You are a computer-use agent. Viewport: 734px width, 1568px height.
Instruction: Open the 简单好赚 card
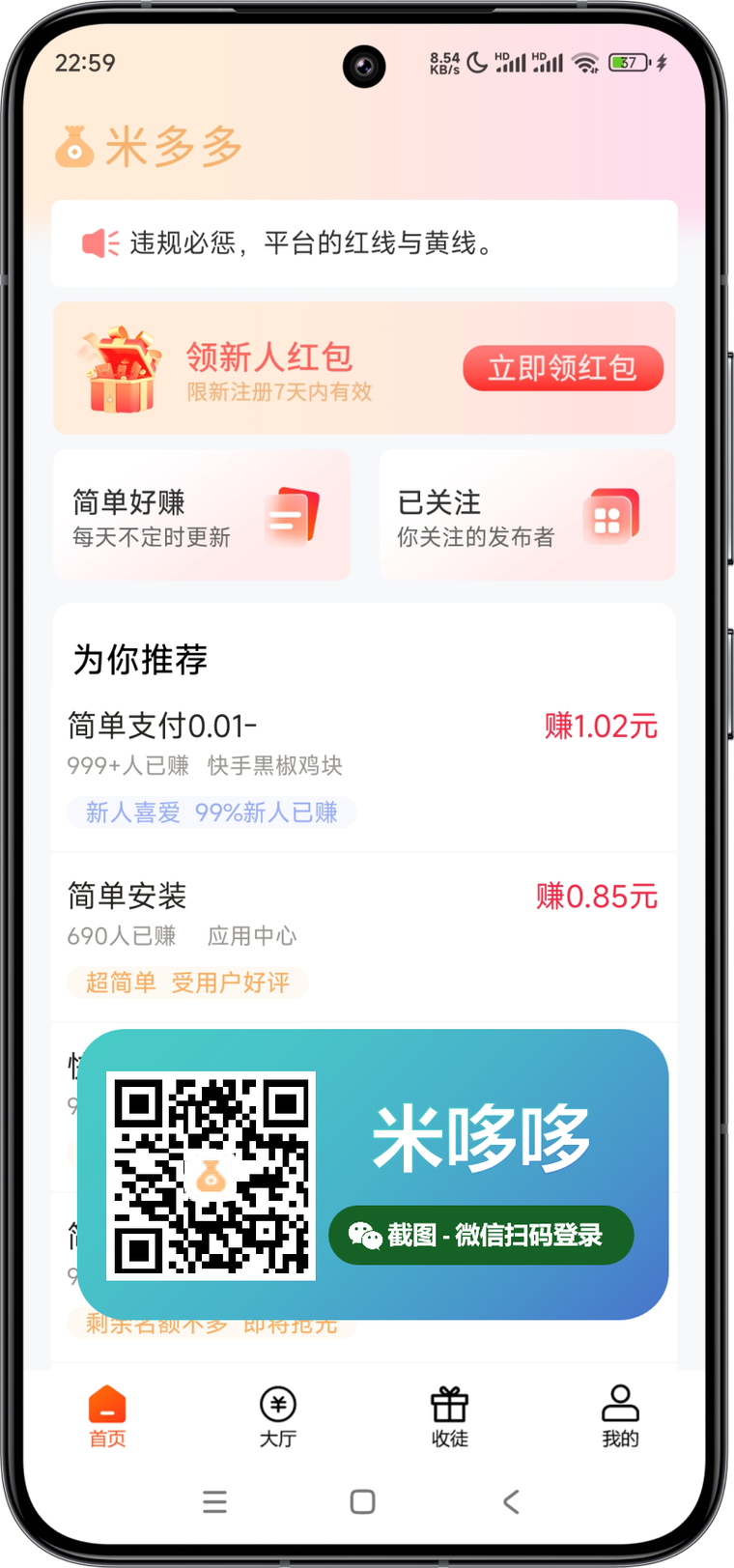tap(201, 516)
